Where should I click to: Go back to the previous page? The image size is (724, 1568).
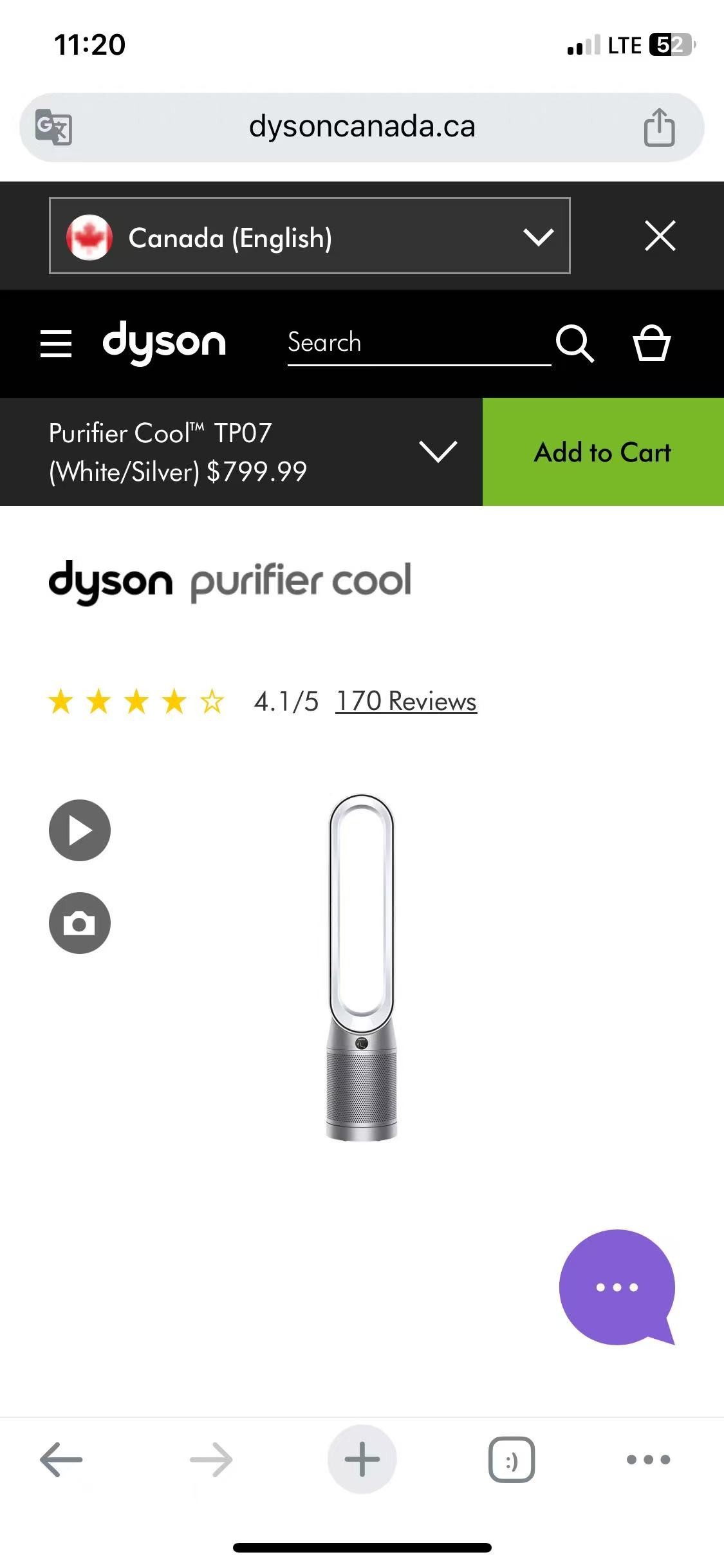pyautogui.click(x=61, y=1459)
